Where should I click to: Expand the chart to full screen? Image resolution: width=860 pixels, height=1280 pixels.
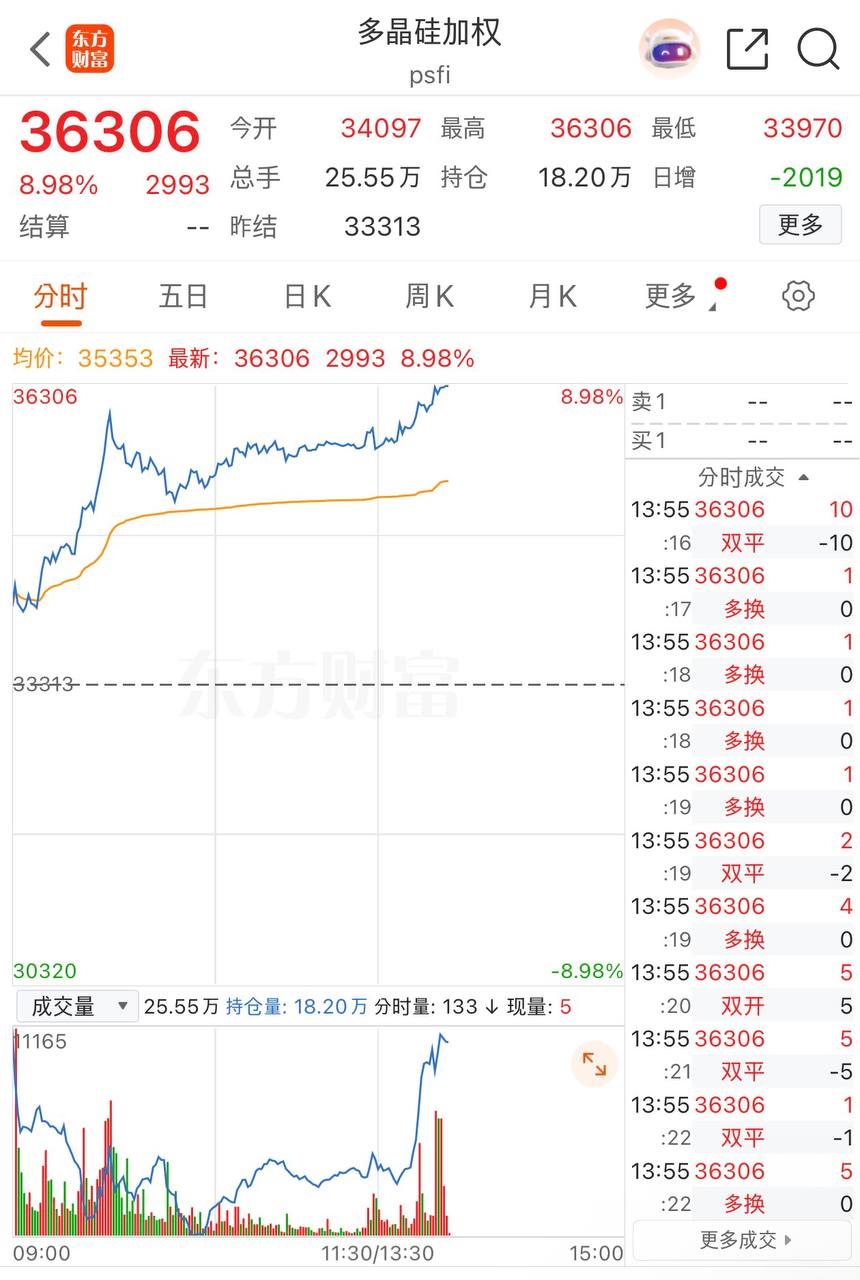tap(595, 1064)
